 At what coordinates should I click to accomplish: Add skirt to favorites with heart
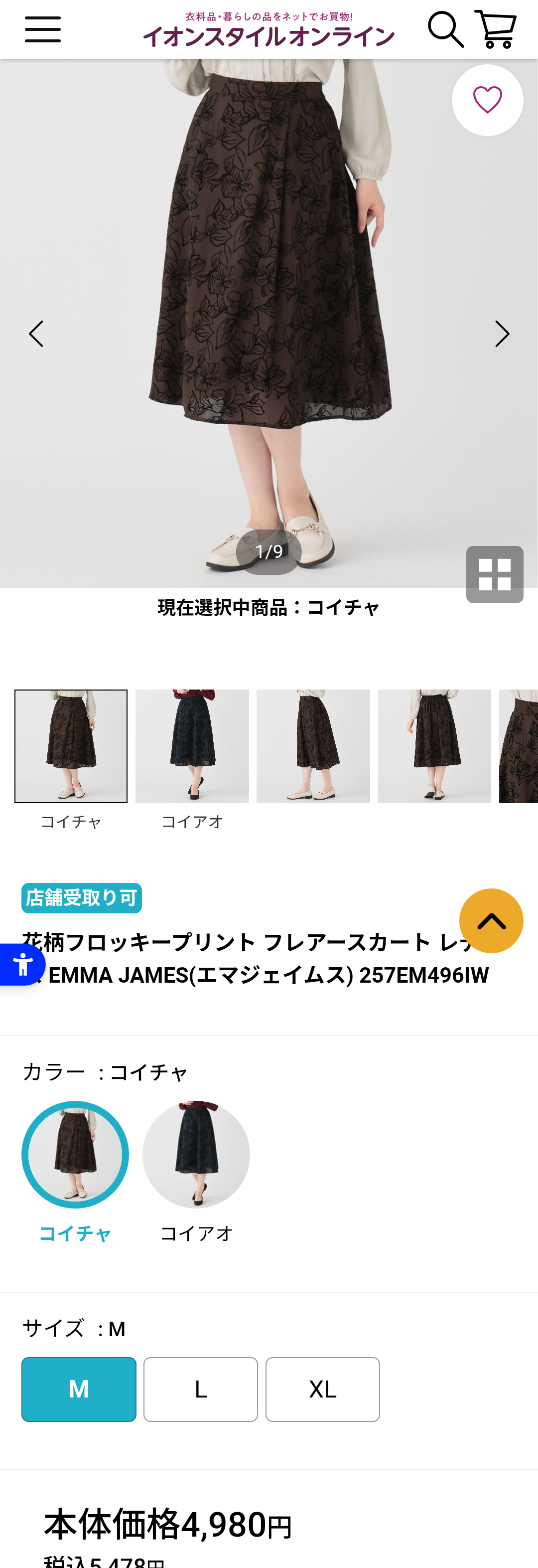[487, 100]
